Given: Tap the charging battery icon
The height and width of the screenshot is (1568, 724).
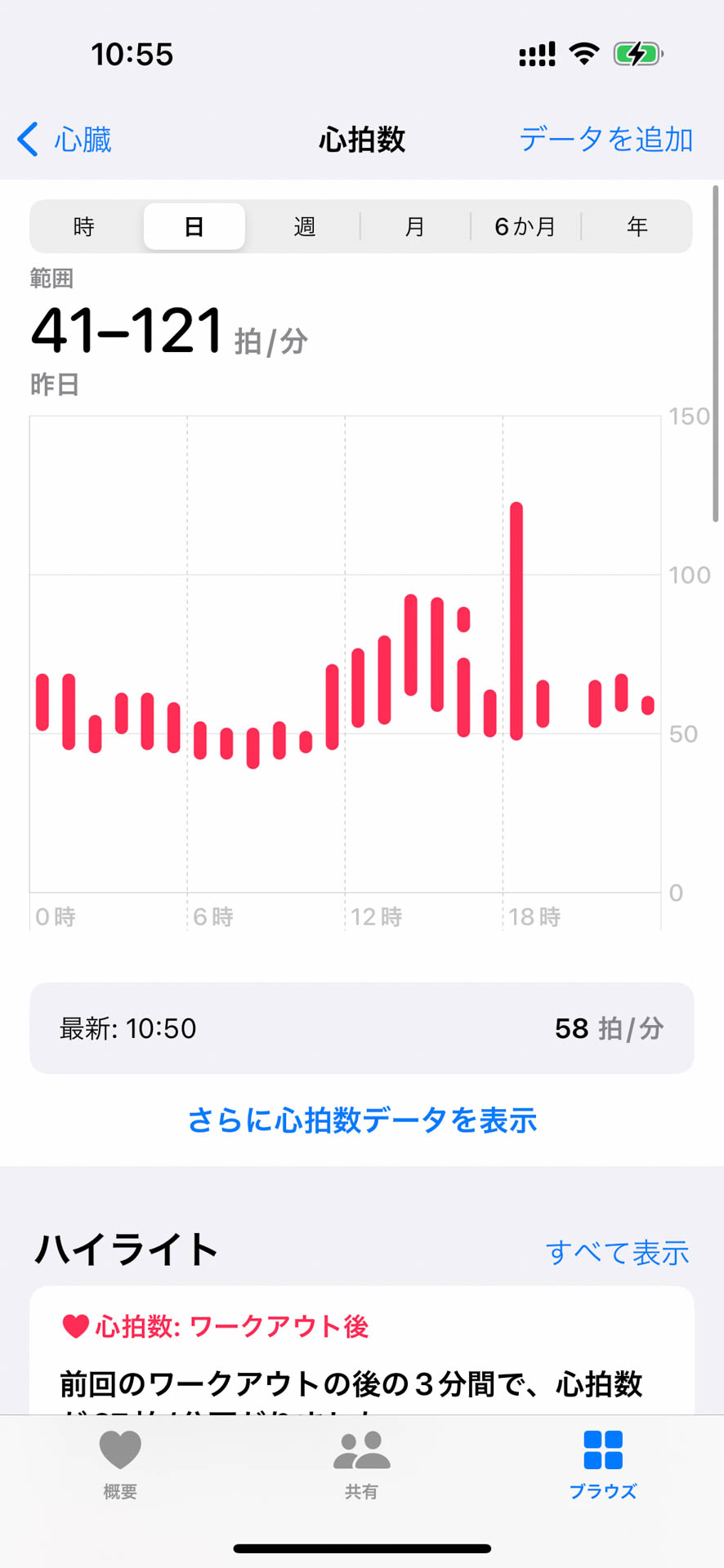Looking at the screenshot, I should click(636, 53).
